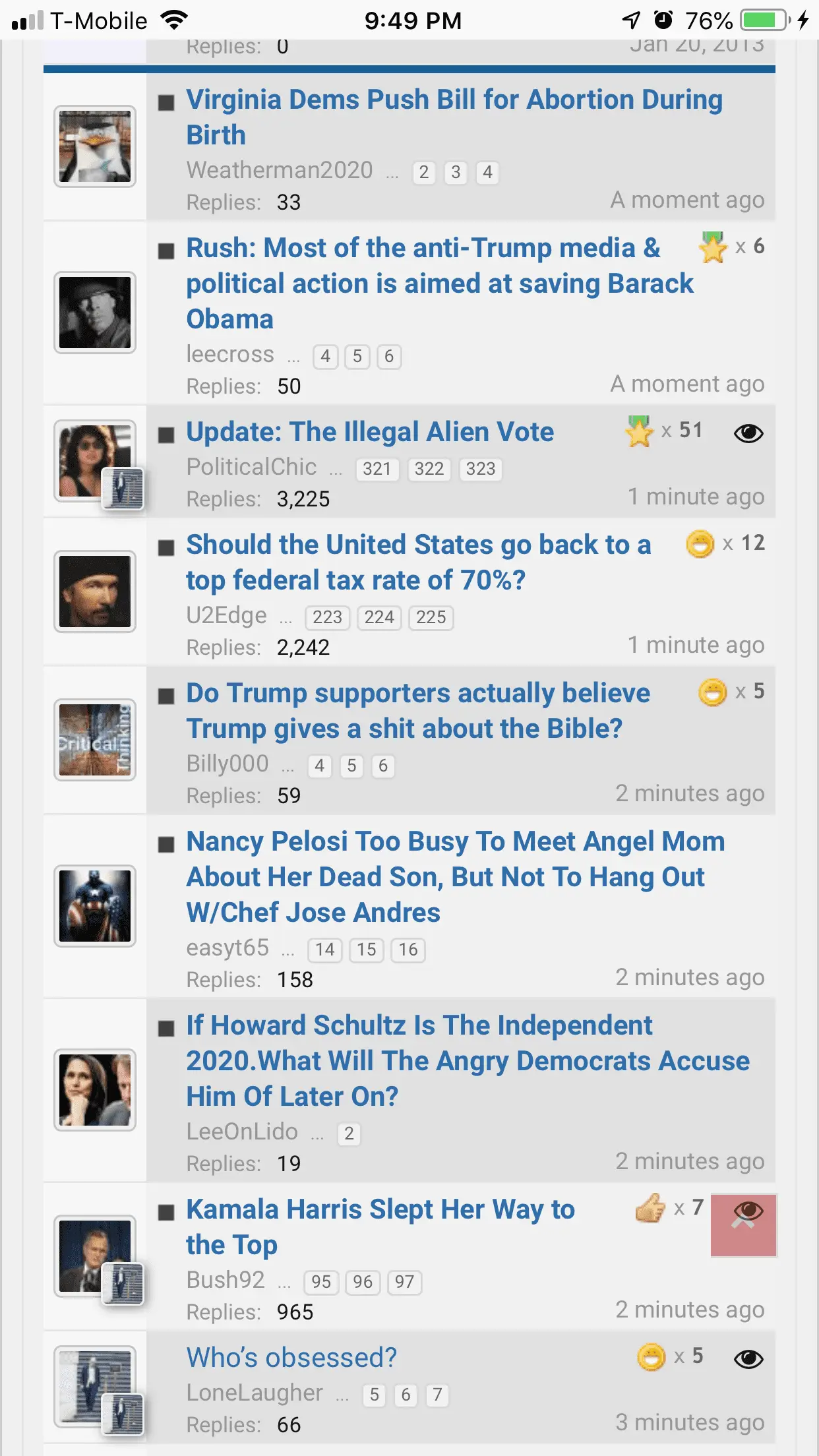Viewport: 819px width, 1456px height.
Task: Go to page 97 of Bush92's thread
Action: coord(404,1282)
